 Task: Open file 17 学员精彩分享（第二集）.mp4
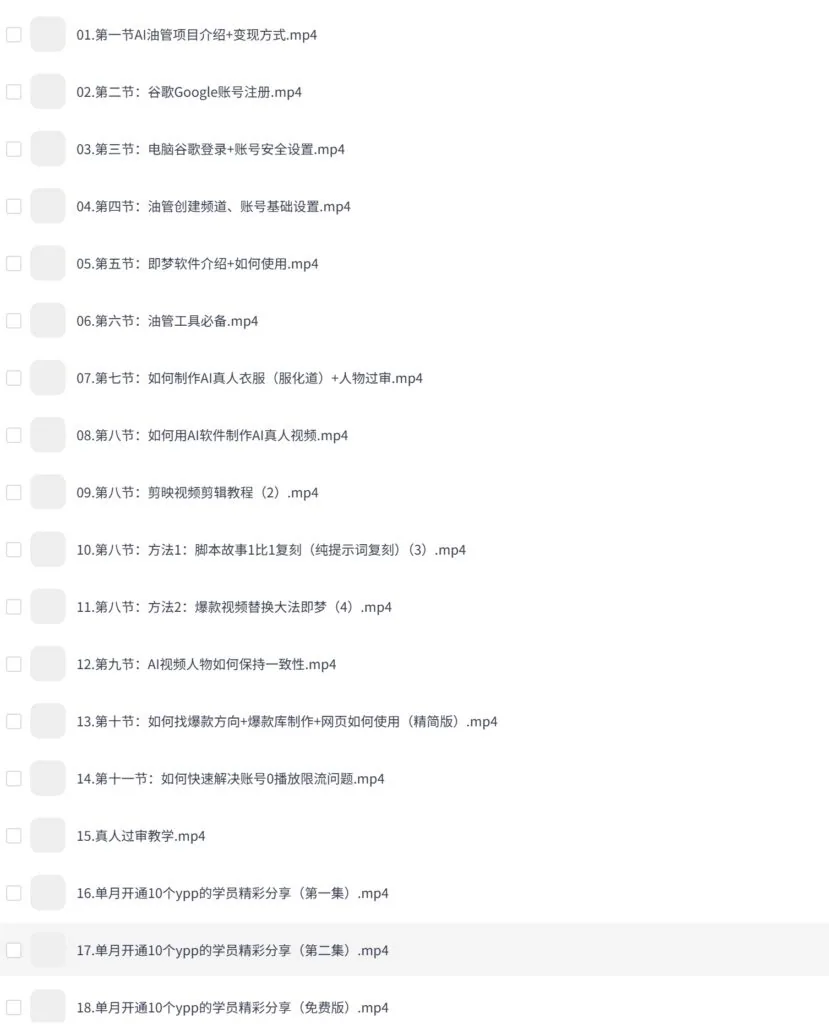click(x=233, y=950)
